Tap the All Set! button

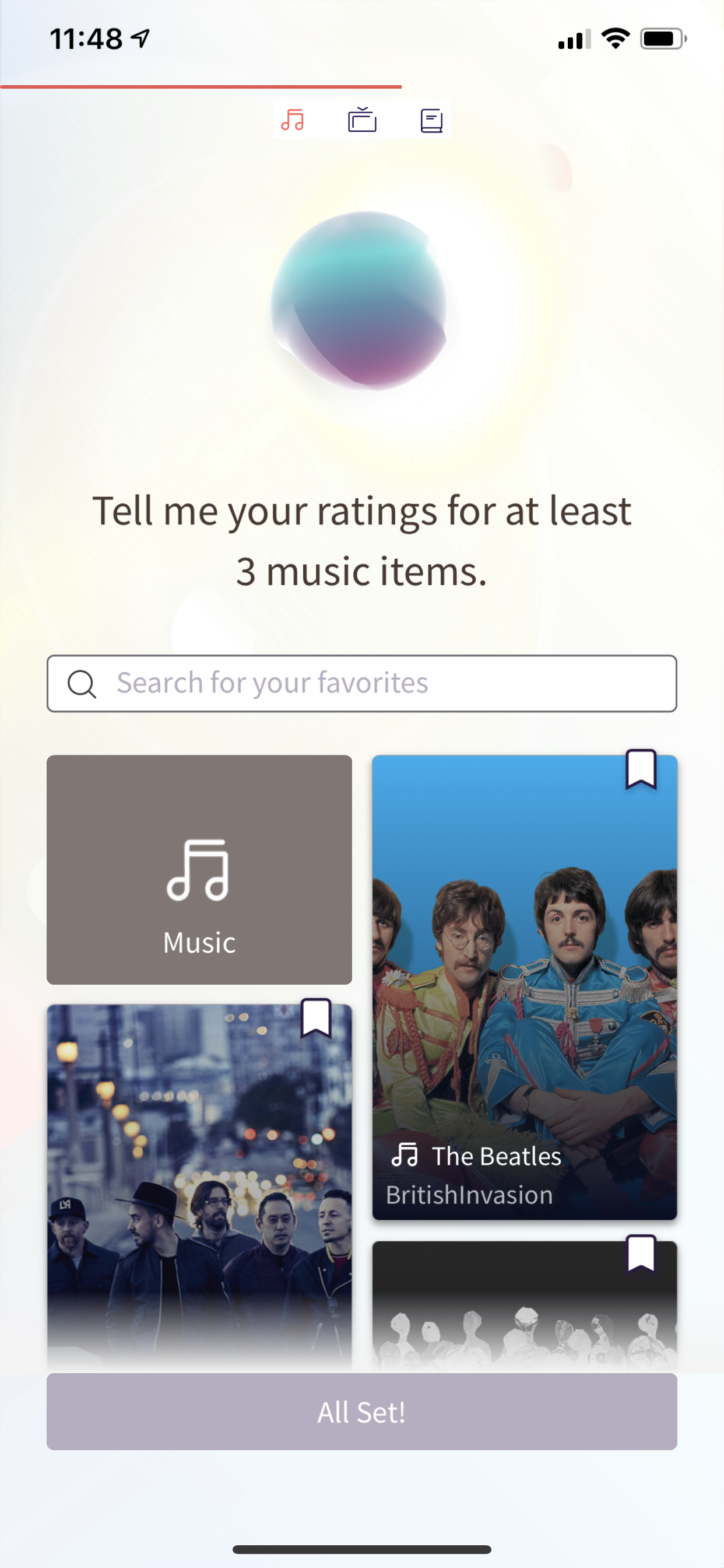(x=362, y=1411)
